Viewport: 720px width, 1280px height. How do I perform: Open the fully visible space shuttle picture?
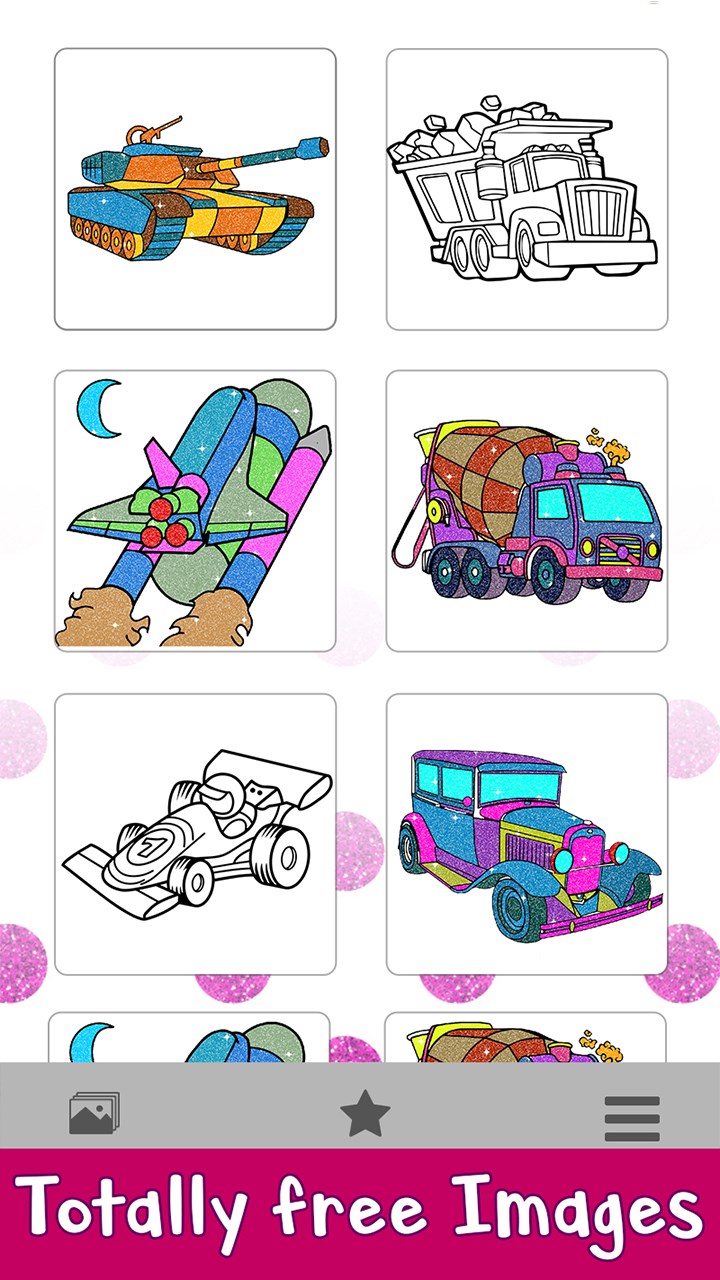(x=195, y=511)
